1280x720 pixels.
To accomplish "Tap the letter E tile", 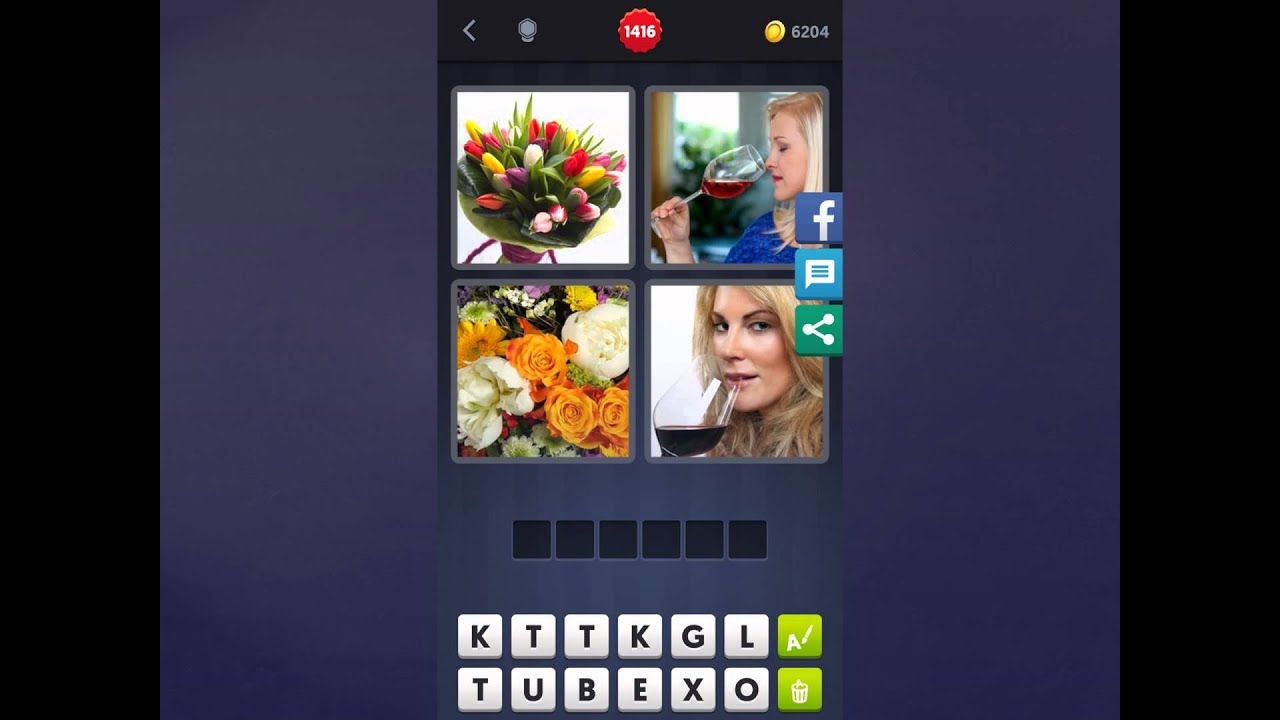I will pos(640,690).
